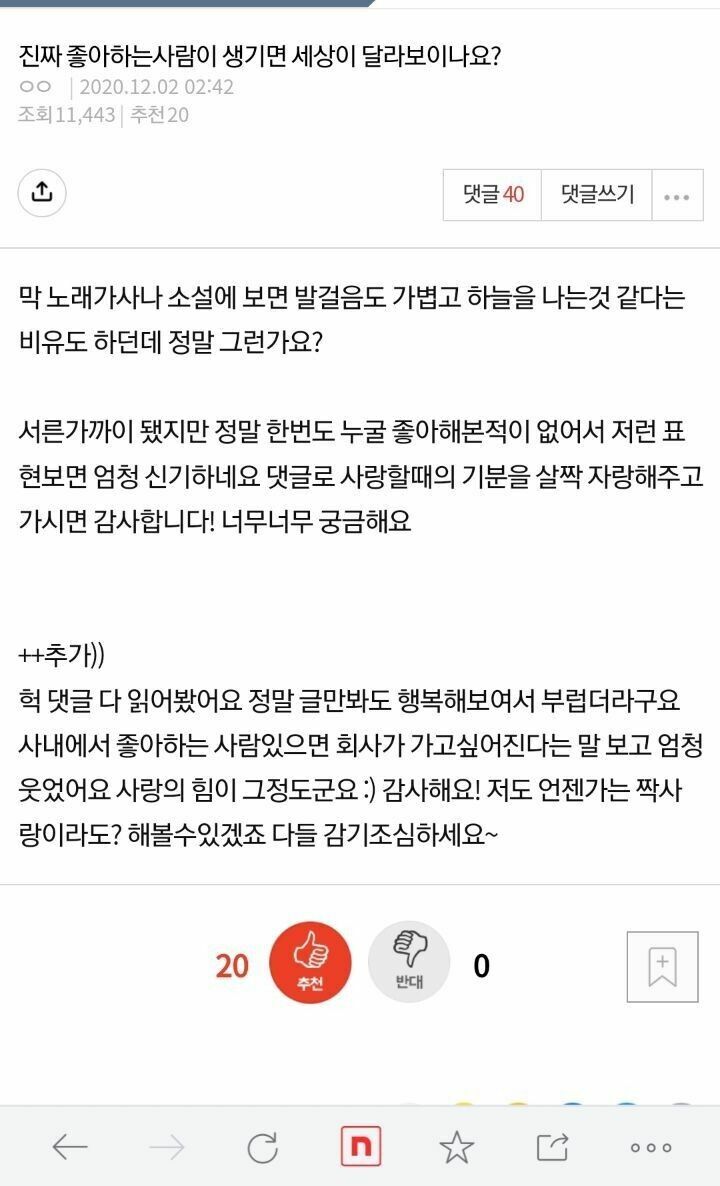Go back using the browser back arrow
The width and height of the screenshot is (720, 1186).
[x=70, y=1147]
